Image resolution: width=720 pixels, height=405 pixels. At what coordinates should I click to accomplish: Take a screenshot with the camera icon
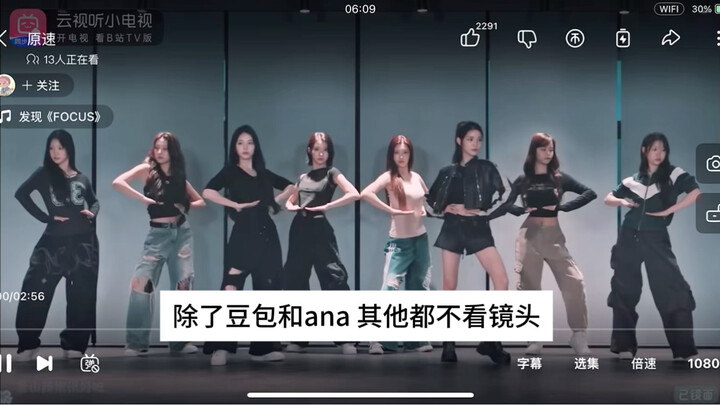click(712, 163)
